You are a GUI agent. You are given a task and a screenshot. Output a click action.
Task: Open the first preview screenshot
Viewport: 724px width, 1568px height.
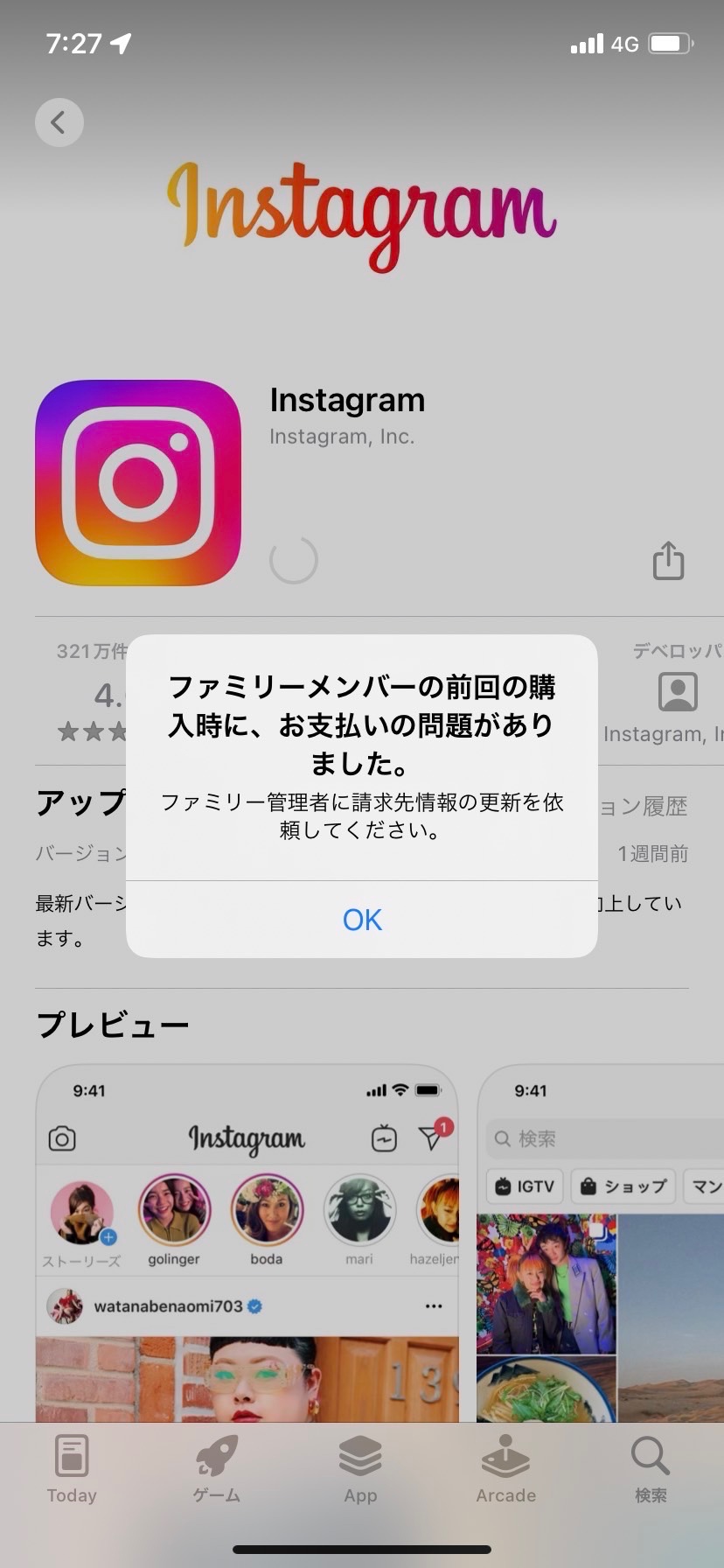[247, 1242]
